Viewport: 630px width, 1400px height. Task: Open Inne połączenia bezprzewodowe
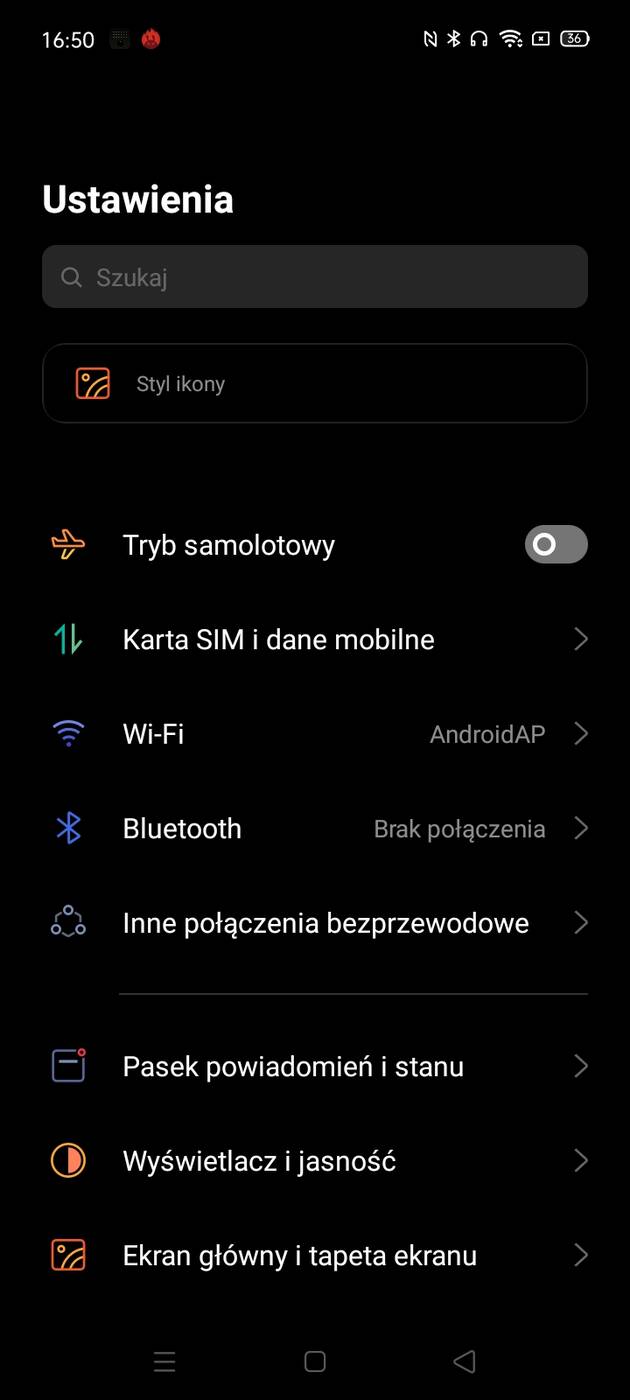click(x=314, y=923)
